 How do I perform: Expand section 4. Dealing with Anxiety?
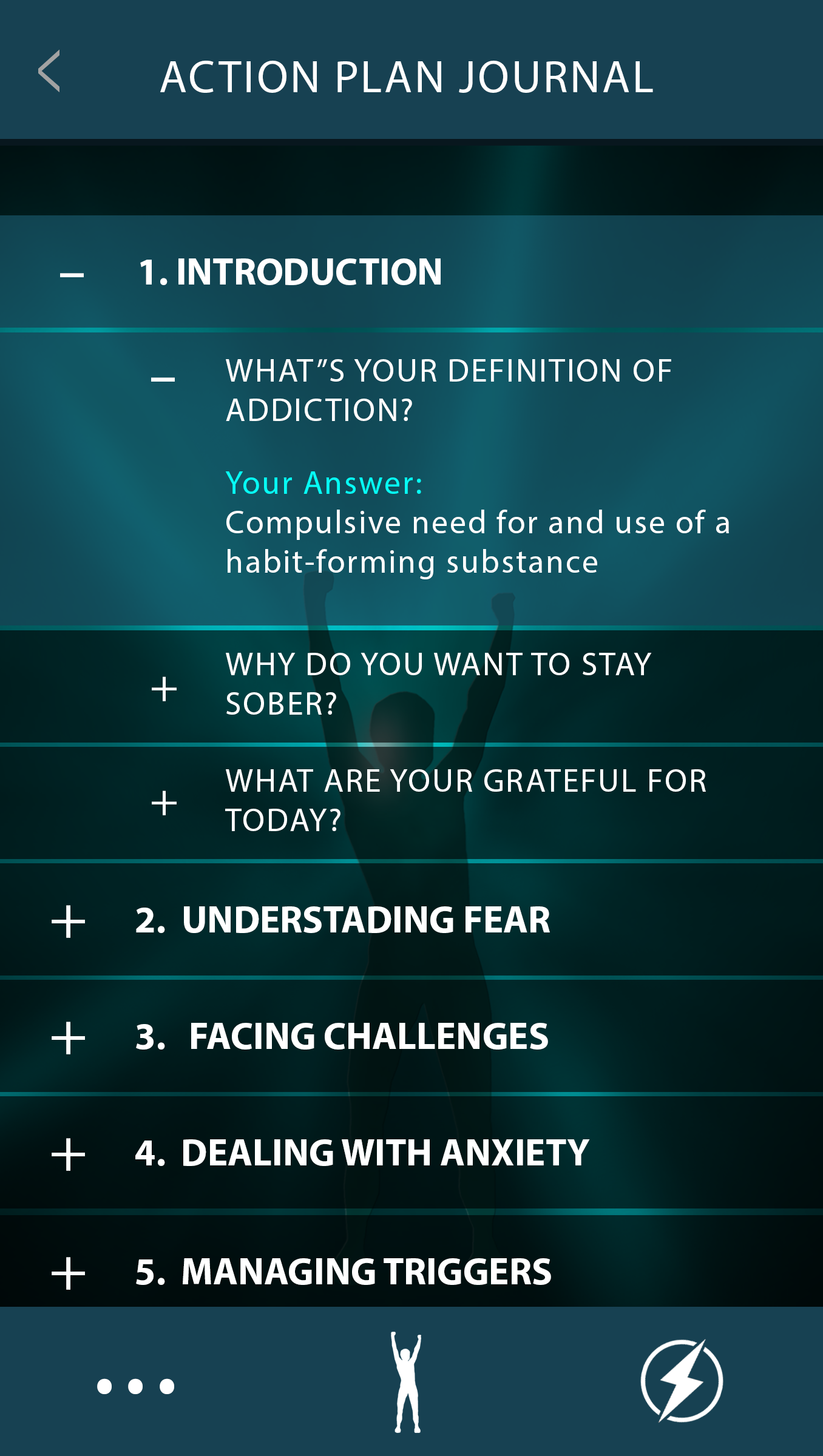click(69, 1154)
